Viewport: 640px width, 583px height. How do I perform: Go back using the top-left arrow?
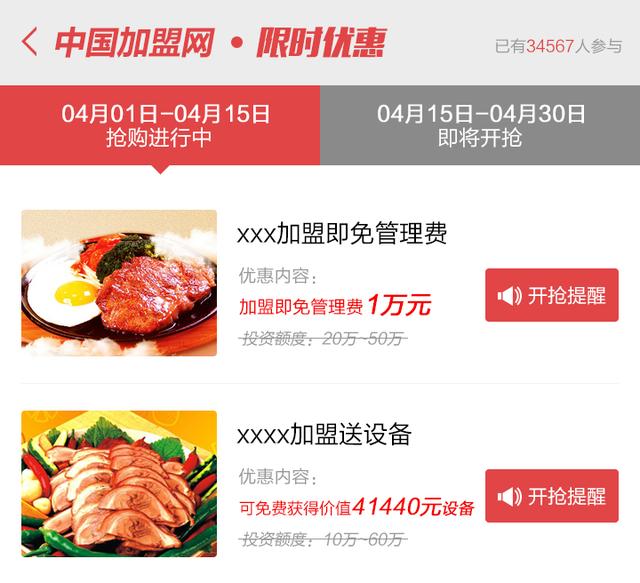tap(30, 43)
